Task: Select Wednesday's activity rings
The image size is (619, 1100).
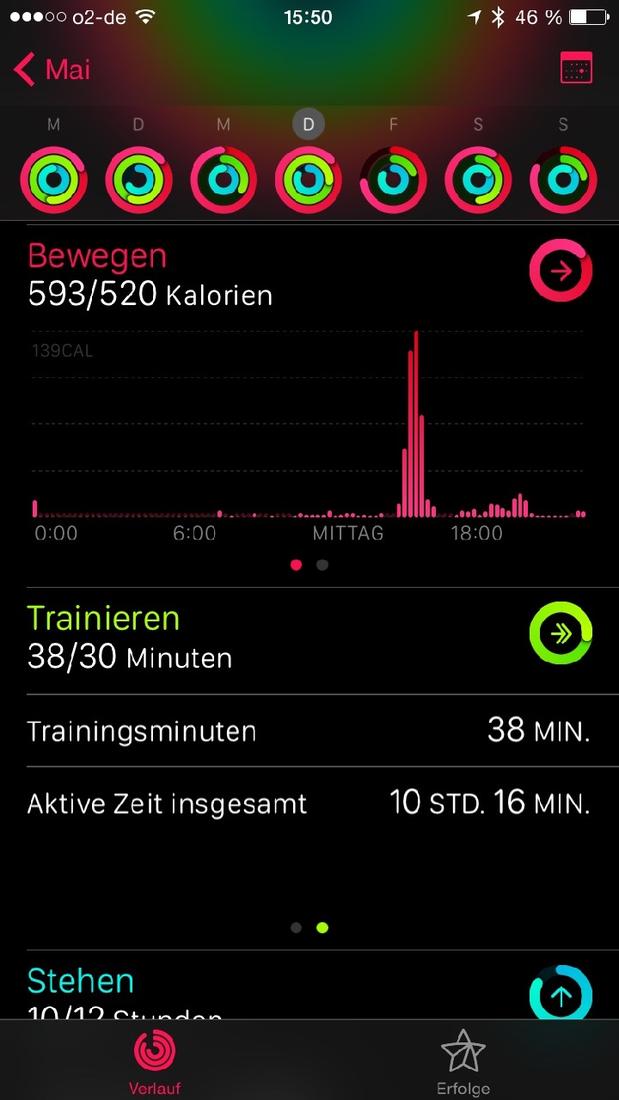Action: coord(224,180)
